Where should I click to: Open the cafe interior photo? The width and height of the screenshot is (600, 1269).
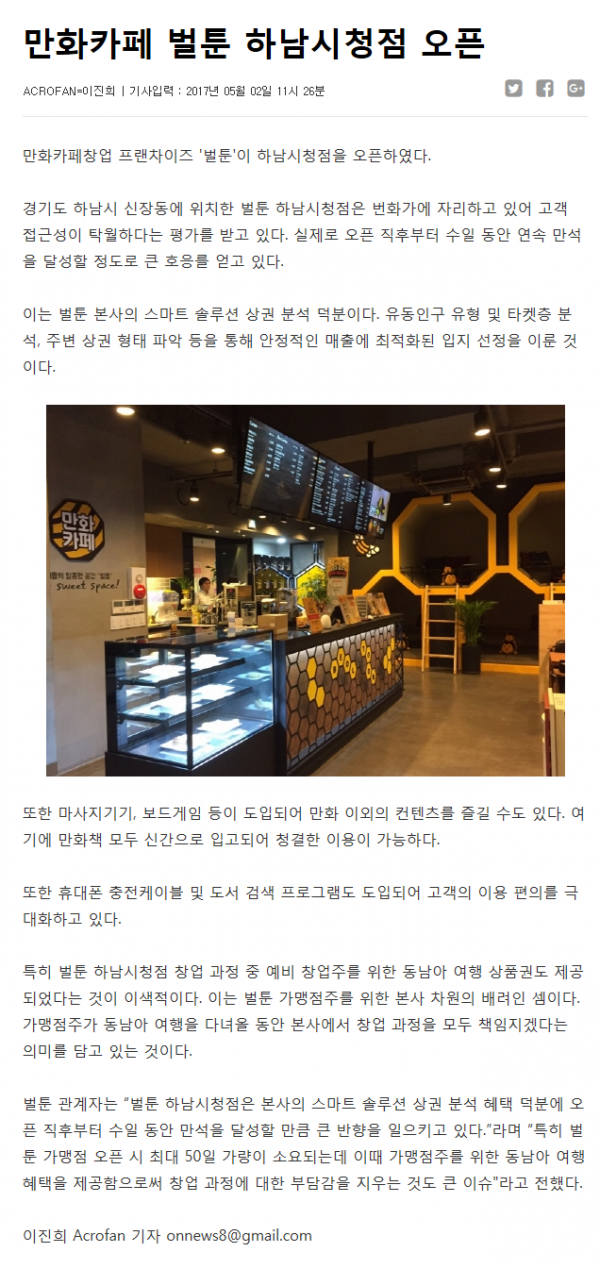[x=305, y=590]
